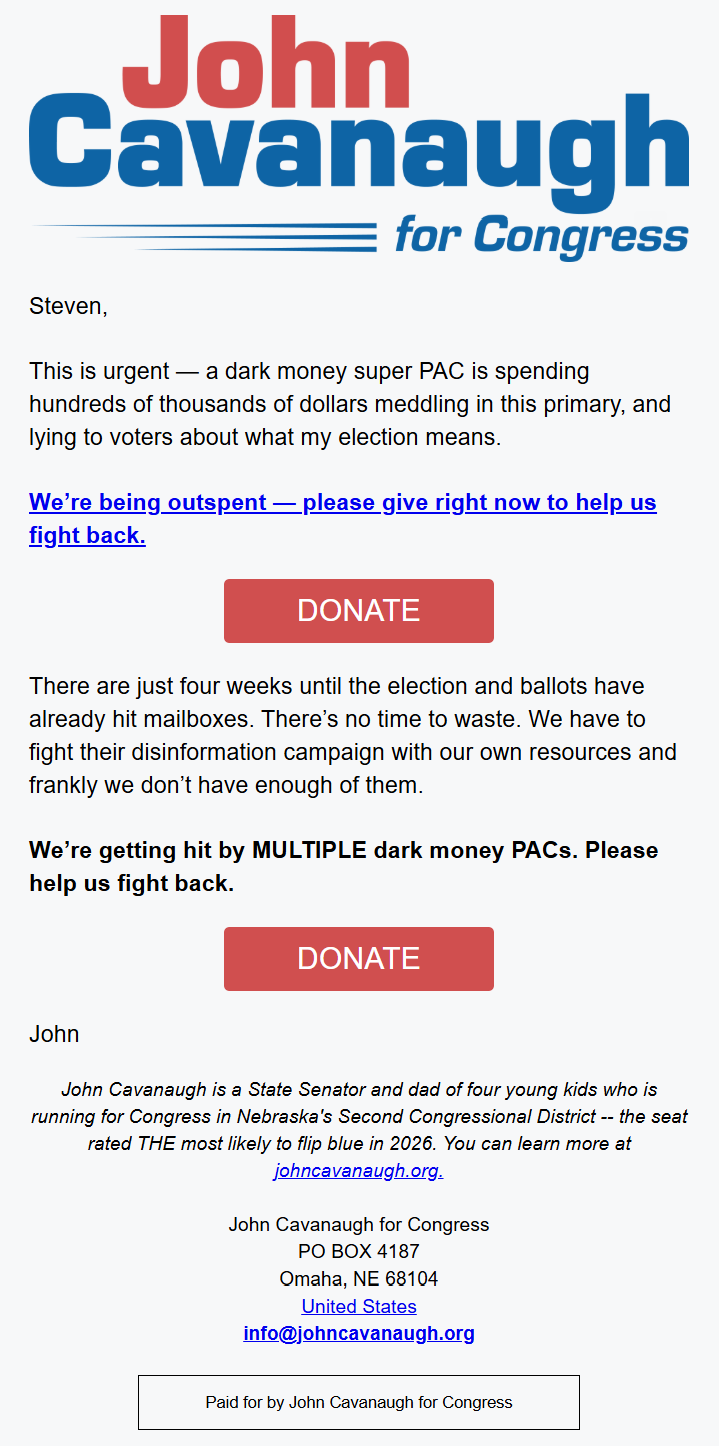Screen dimensions: 719x1446
Task: Open the "We're being outspent" donation link
Action: click(x=342, y=503)
